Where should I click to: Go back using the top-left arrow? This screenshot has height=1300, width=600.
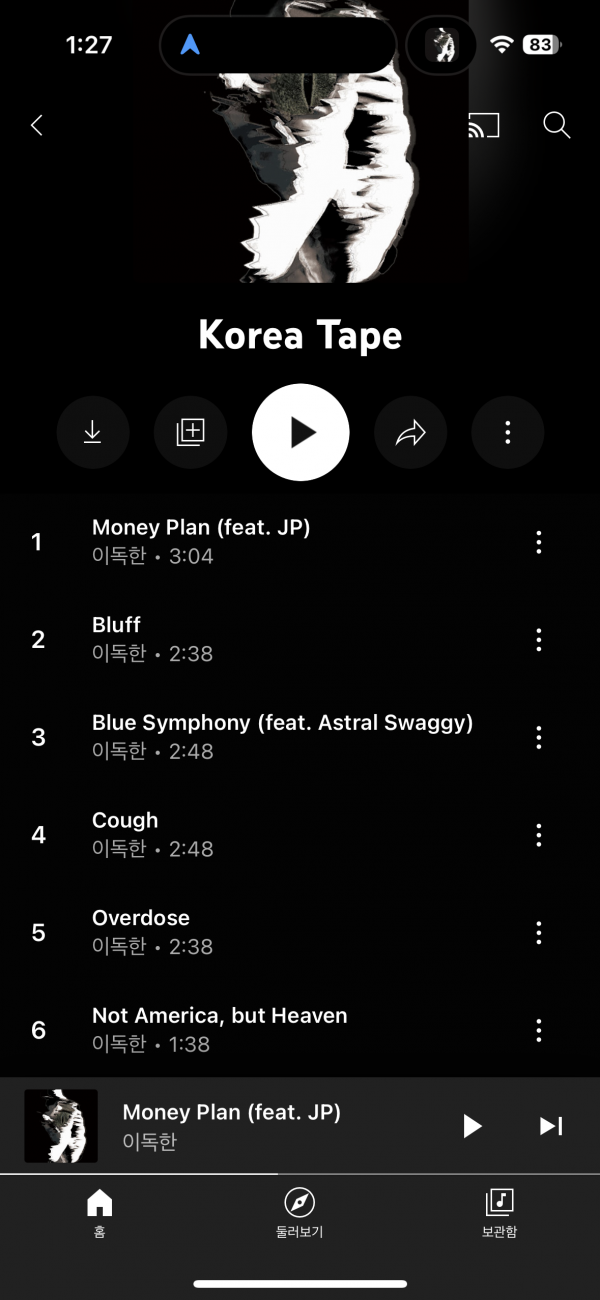37,125
